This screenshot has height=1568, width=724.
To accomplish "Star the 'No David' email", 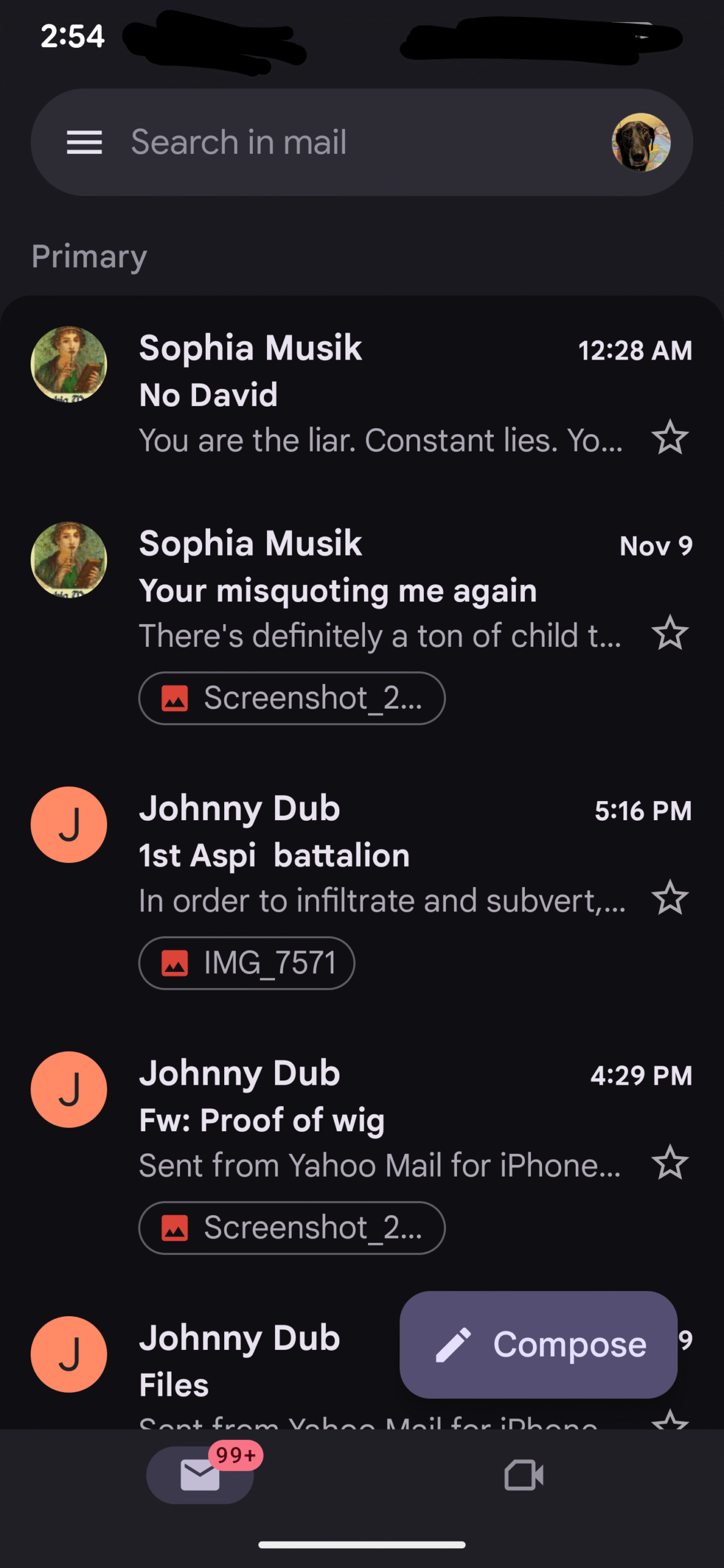I will [670, 437].
